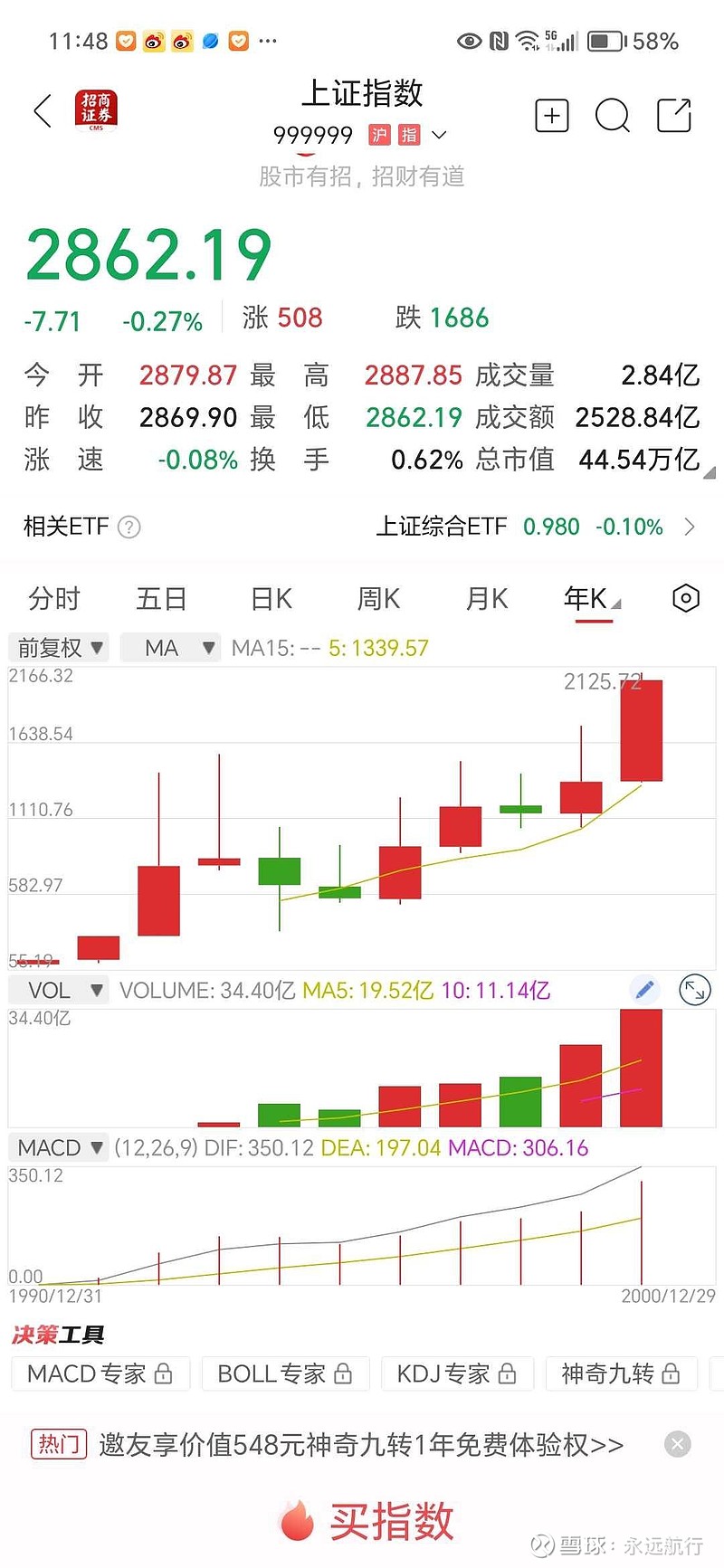Expand chart to full screen
The image size is (724, 1568).
click(694, 990)
